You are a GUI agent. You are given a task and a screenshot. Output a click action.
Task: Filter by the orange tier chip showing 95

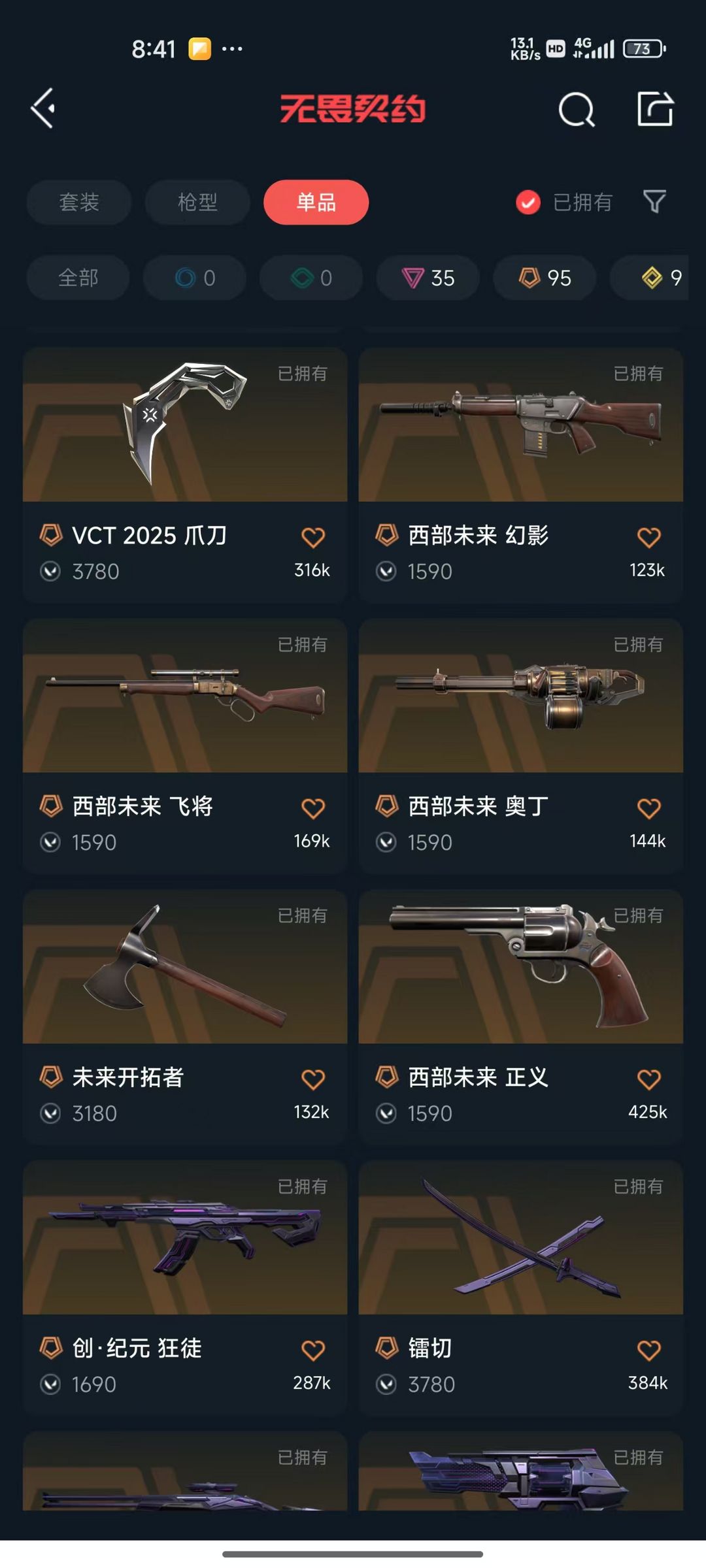(545, 278)
